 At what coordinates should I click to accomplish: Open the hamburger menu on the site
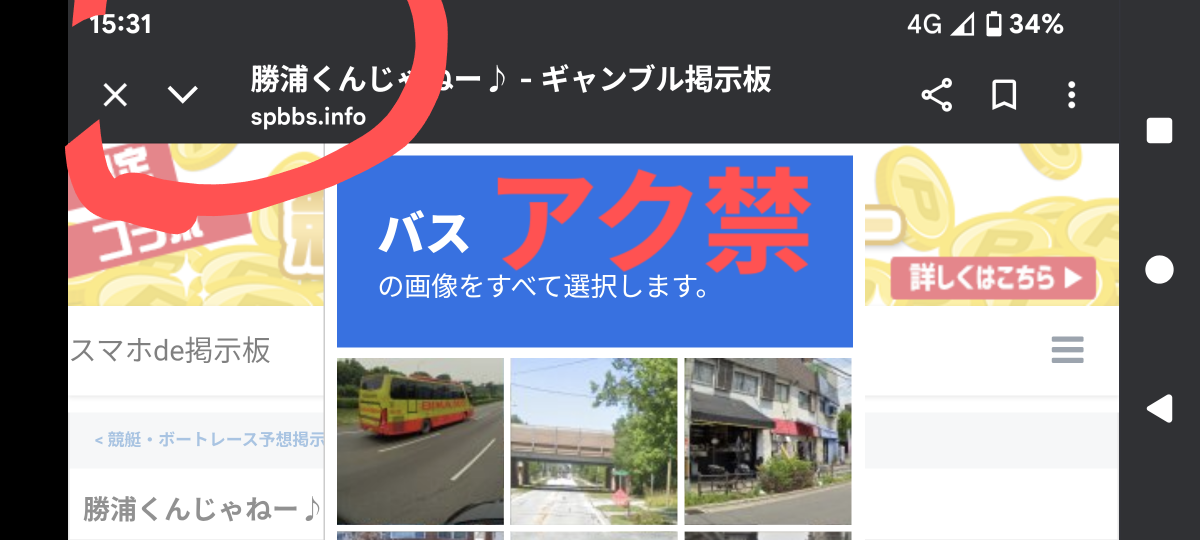tap(1067, 350)
